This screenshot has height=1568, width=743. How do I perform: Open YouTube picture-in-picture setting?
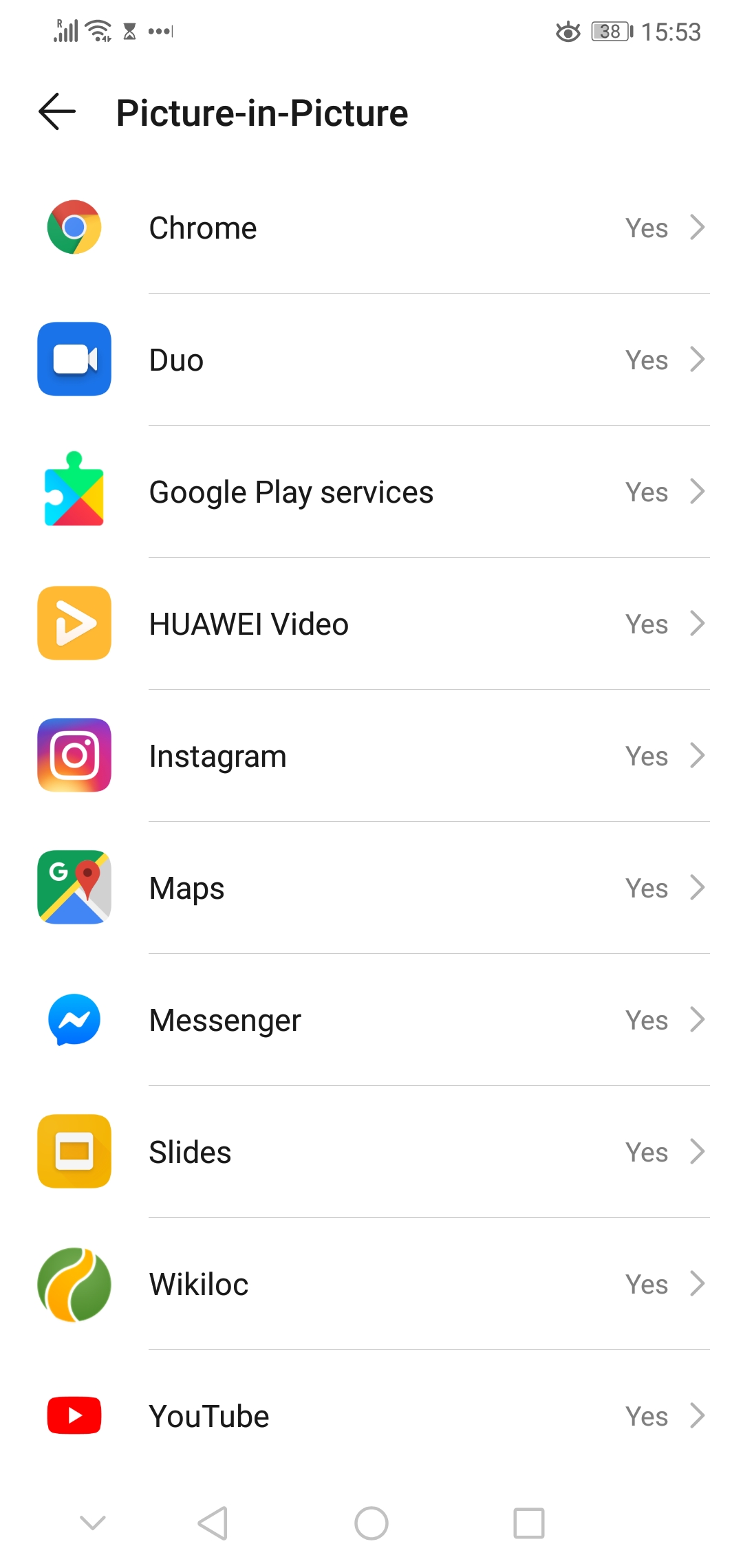coord(371,1416)
